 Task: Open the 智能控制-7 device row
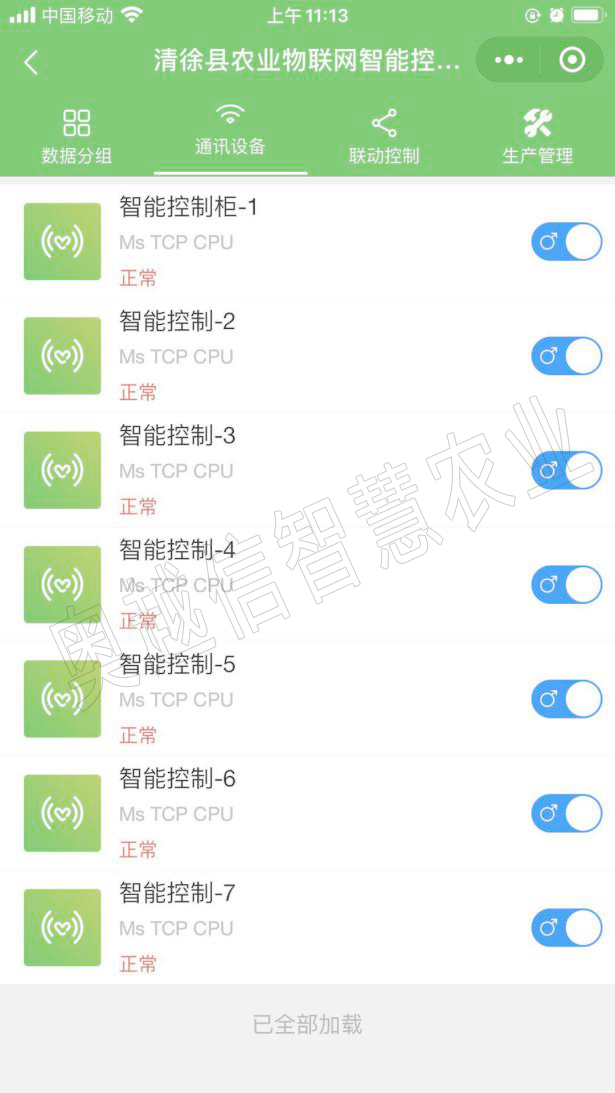coord(177,893)
